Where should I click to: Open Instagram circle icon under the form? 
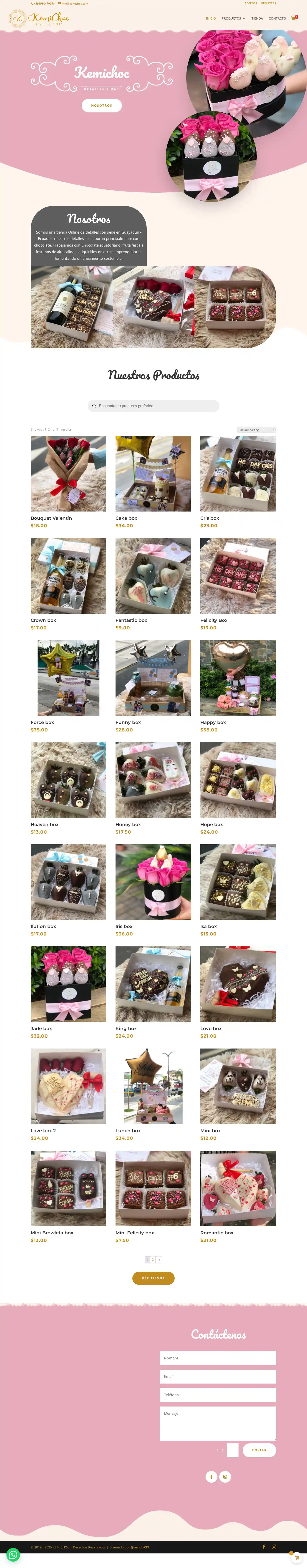tap(225, 1477)
